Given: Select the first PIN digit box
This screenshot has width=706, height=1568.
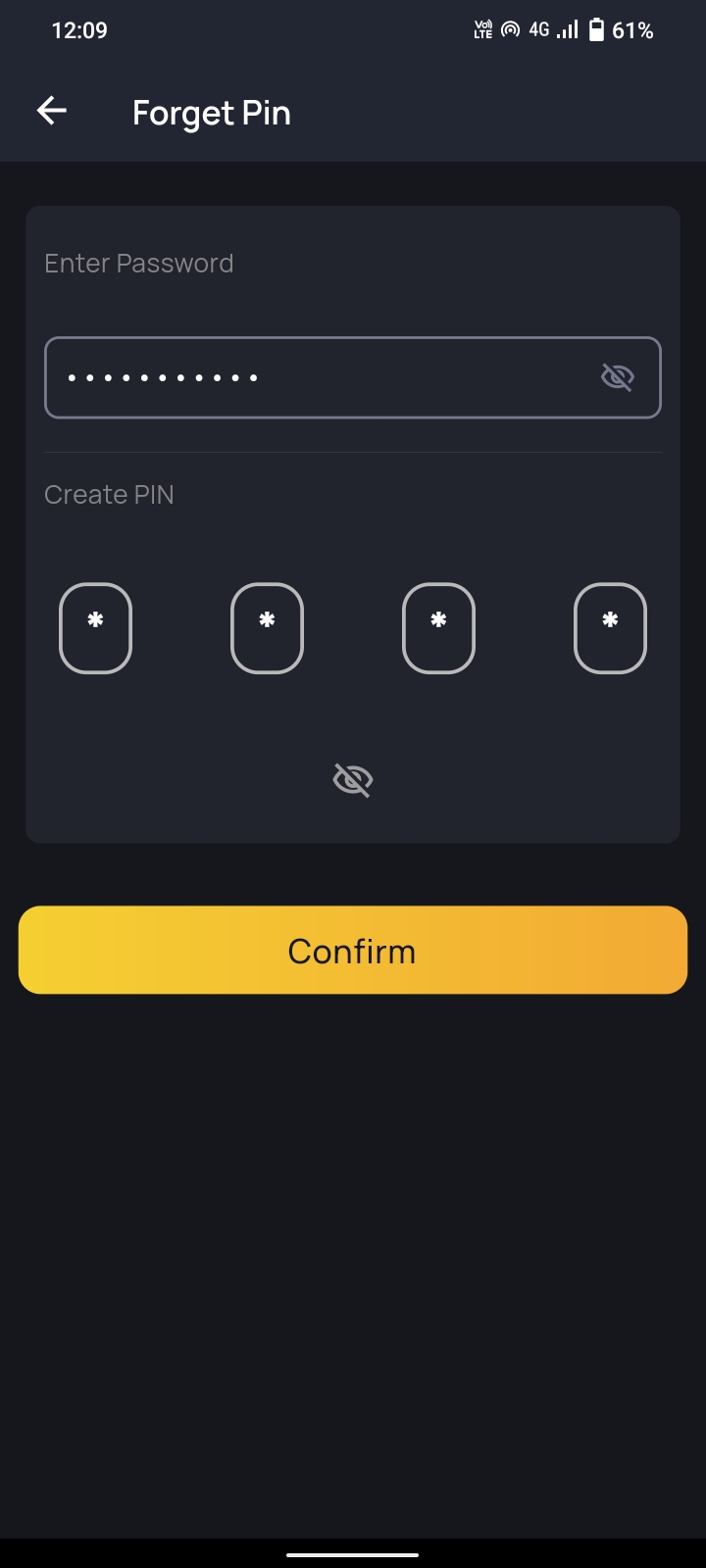Looking at the screenshot, I should (96, 628).
